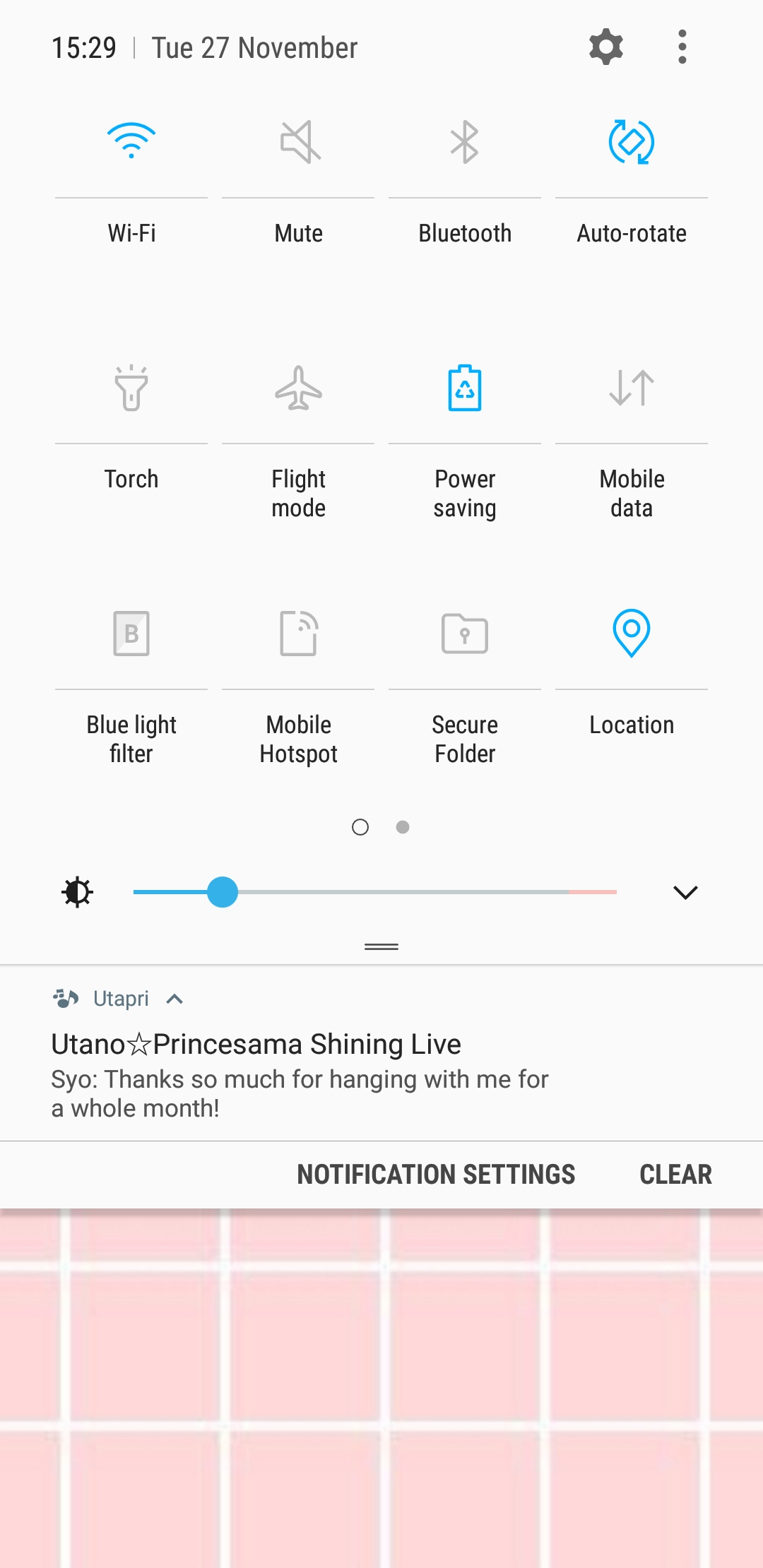This screenshot has width=763, height=1568.
Task: Open the three-dot overflow menu
Action: 682,47
